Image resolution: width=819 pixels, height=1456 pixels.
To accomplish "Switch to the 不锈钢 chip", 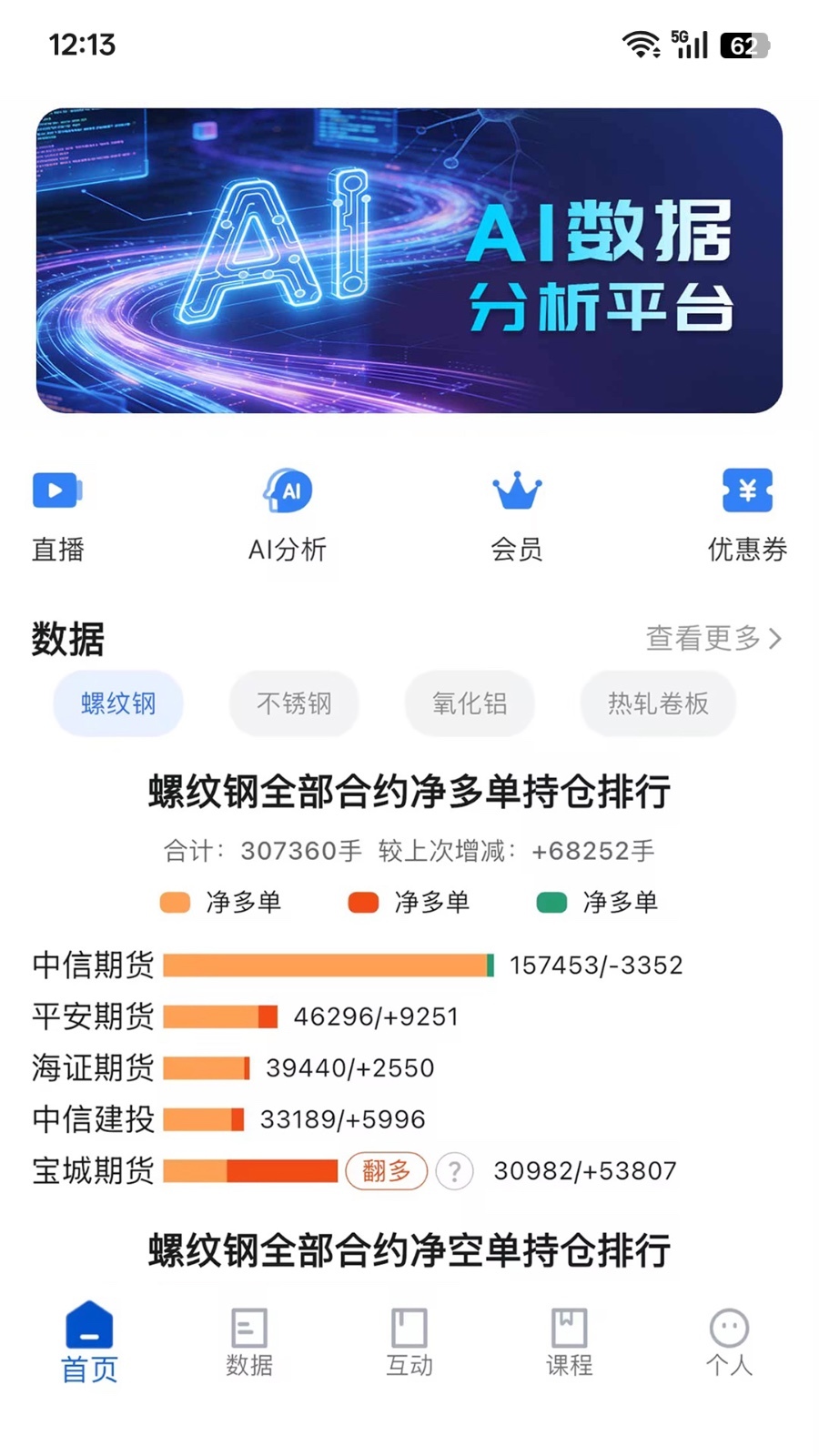I will [294, 703].
